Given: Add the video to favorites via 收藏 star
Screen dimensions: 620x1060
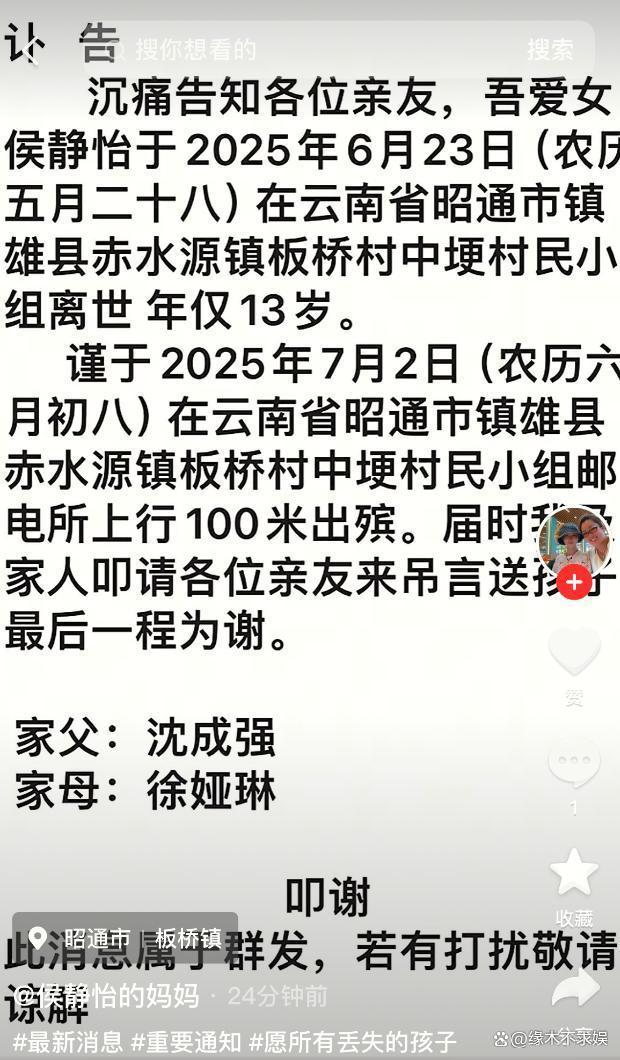Looking at the screenshot, I should click(x=574, y=873).
